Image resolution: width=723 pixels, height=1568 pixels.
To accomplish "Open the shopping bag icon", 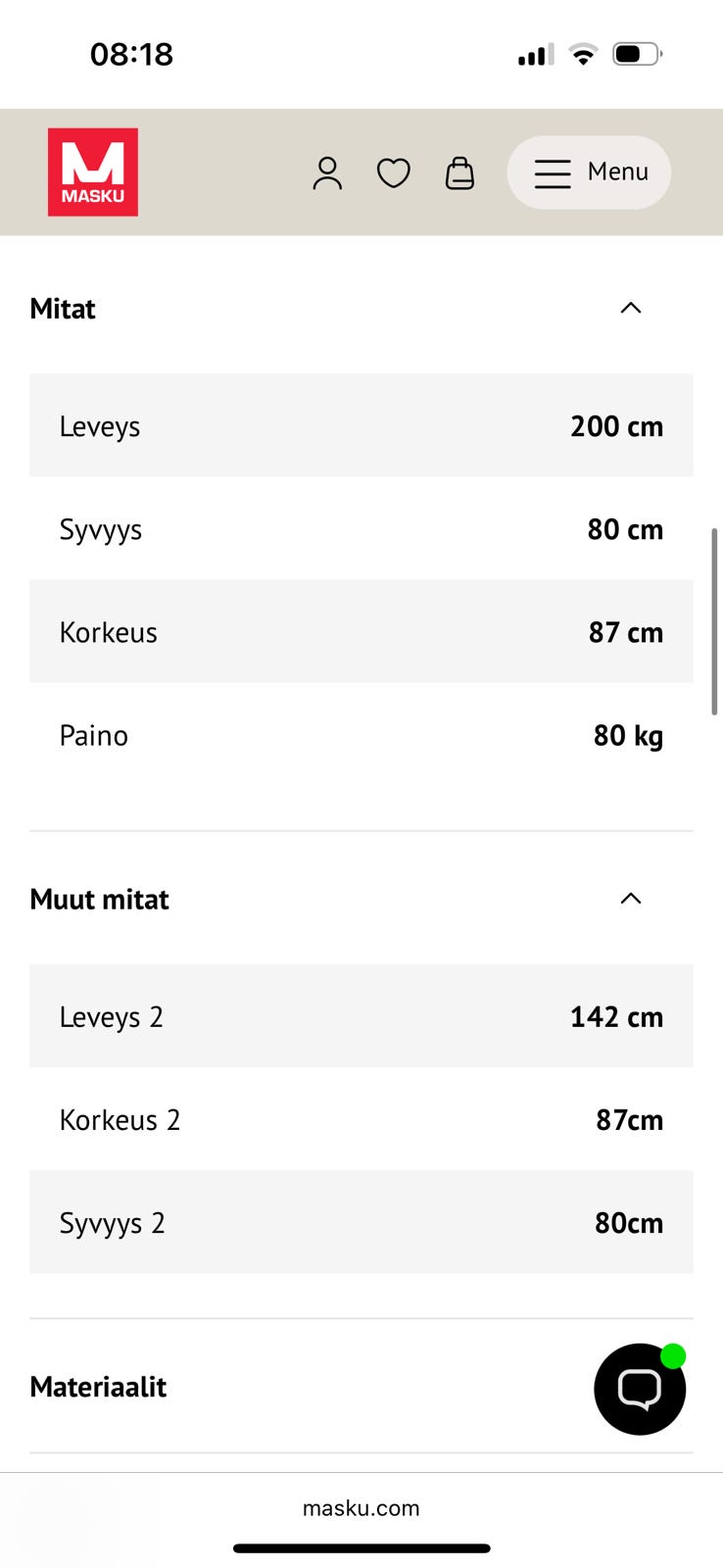I will point(459,172).
